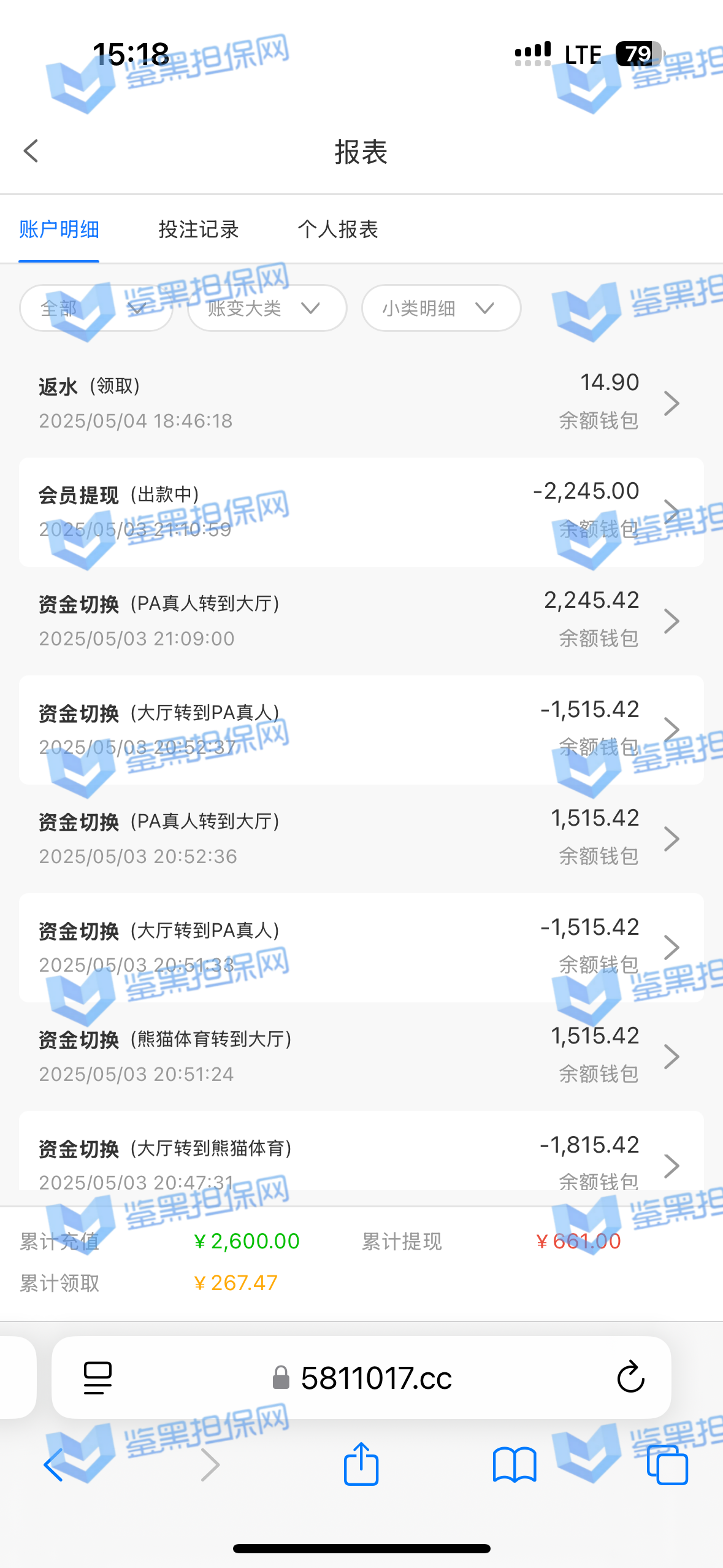This screenshot has width=723, height=1568.
Task: Switch to the 投注记录 tab
Action: [198, 229]
